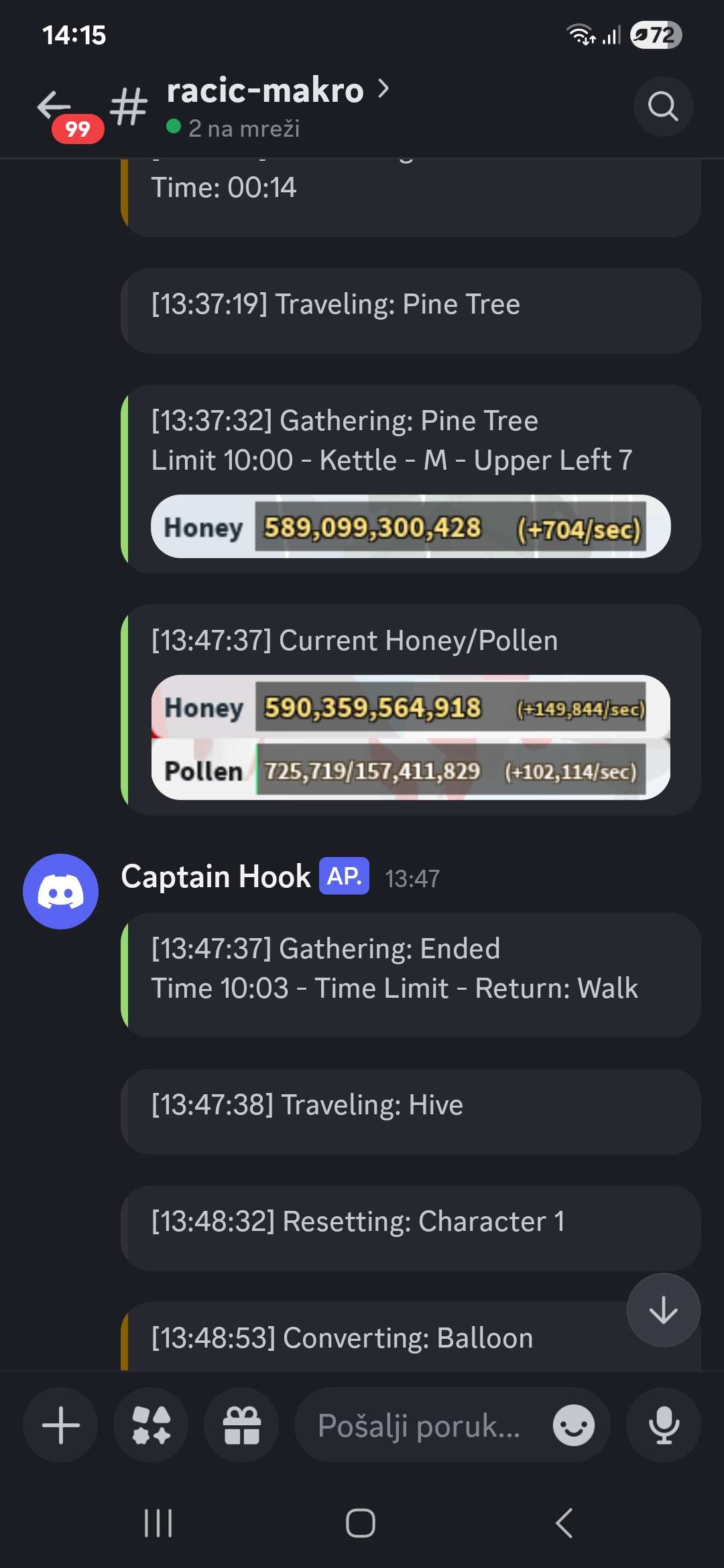The width and height of the screenshot is (724, 1568).
Task: Open search in racic-makro channel
Action: pyautogui.click(x=663, y=107)
